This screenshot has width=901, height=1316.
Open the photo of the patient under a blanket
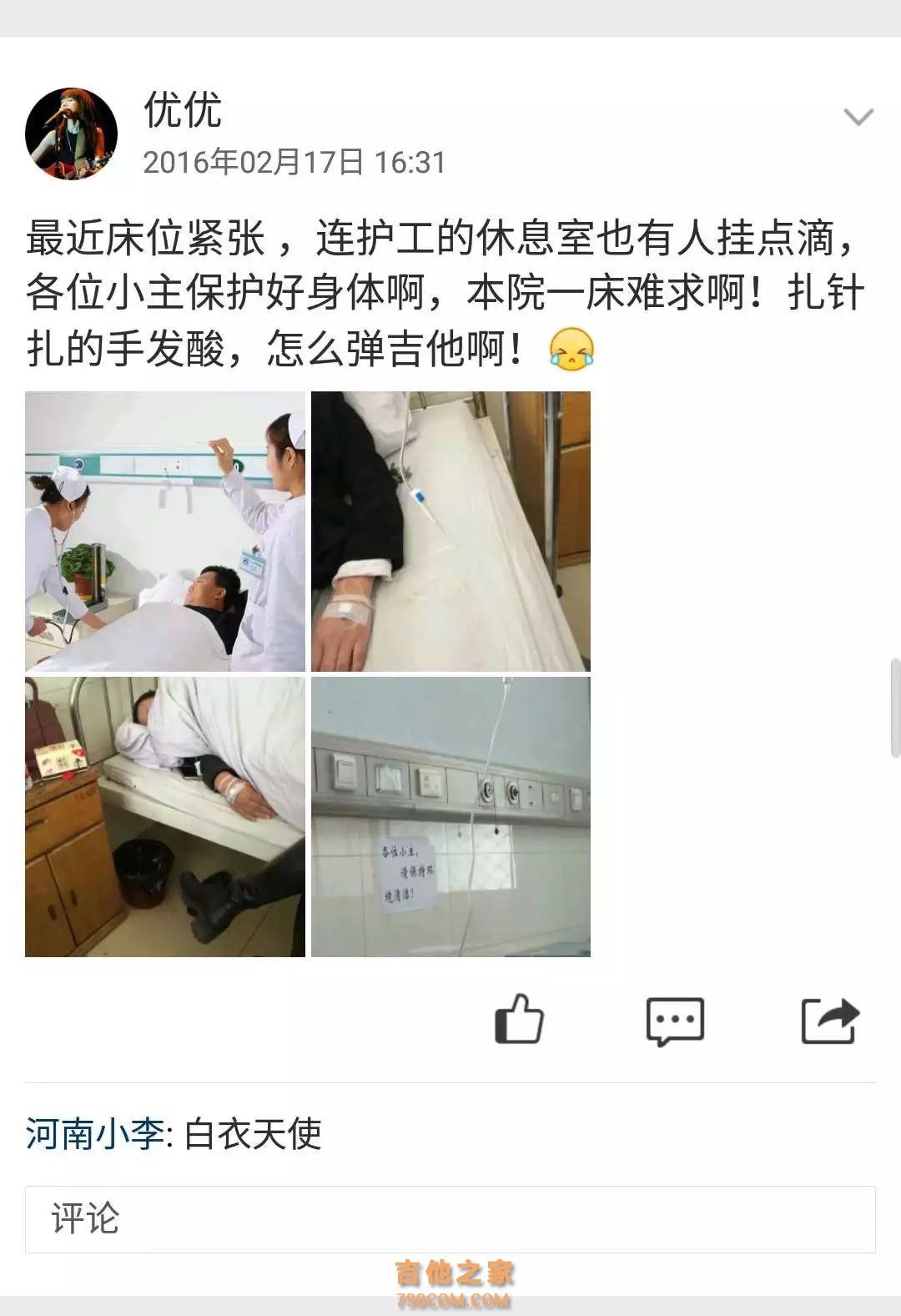[165, 817]
